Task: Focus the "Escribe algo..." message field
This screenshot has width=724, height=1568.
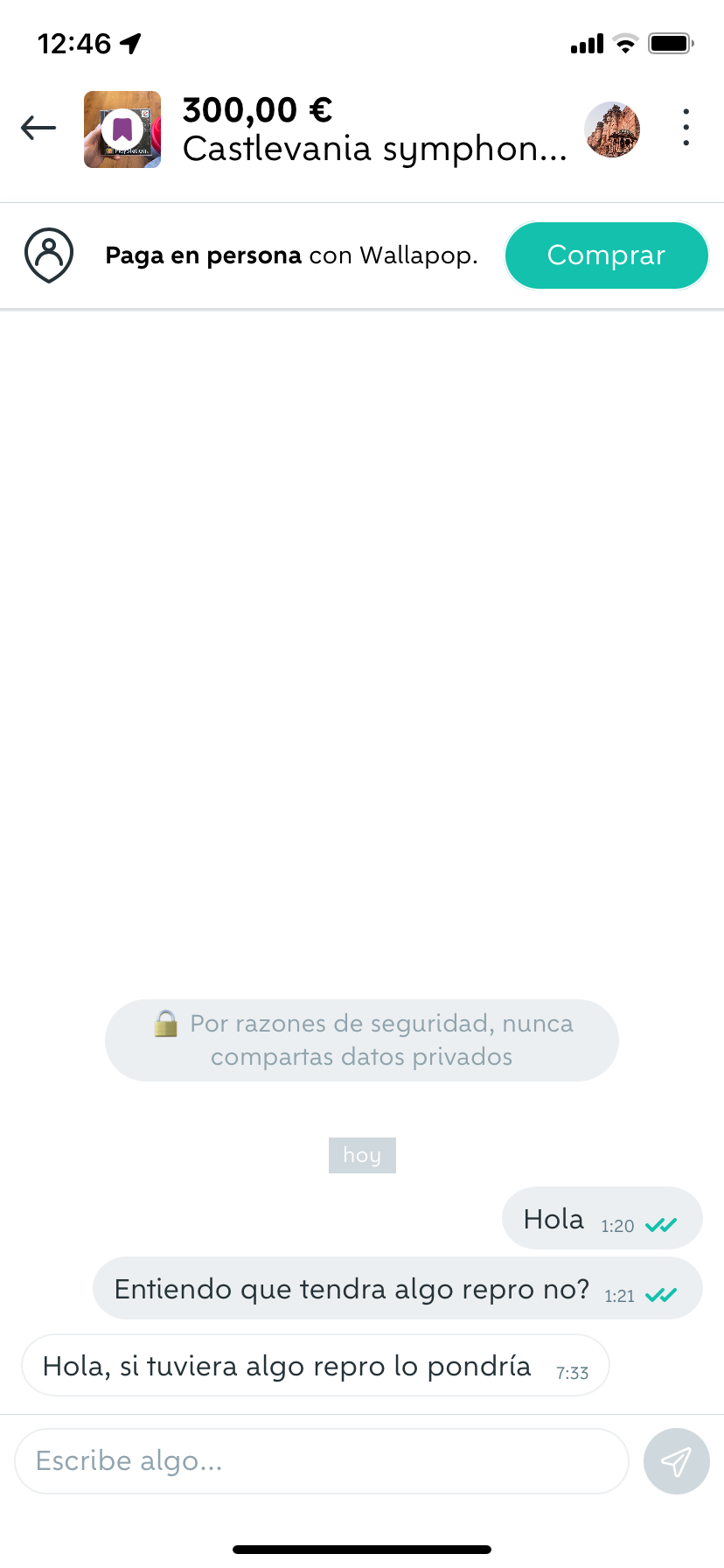Action: (322, 1460)
